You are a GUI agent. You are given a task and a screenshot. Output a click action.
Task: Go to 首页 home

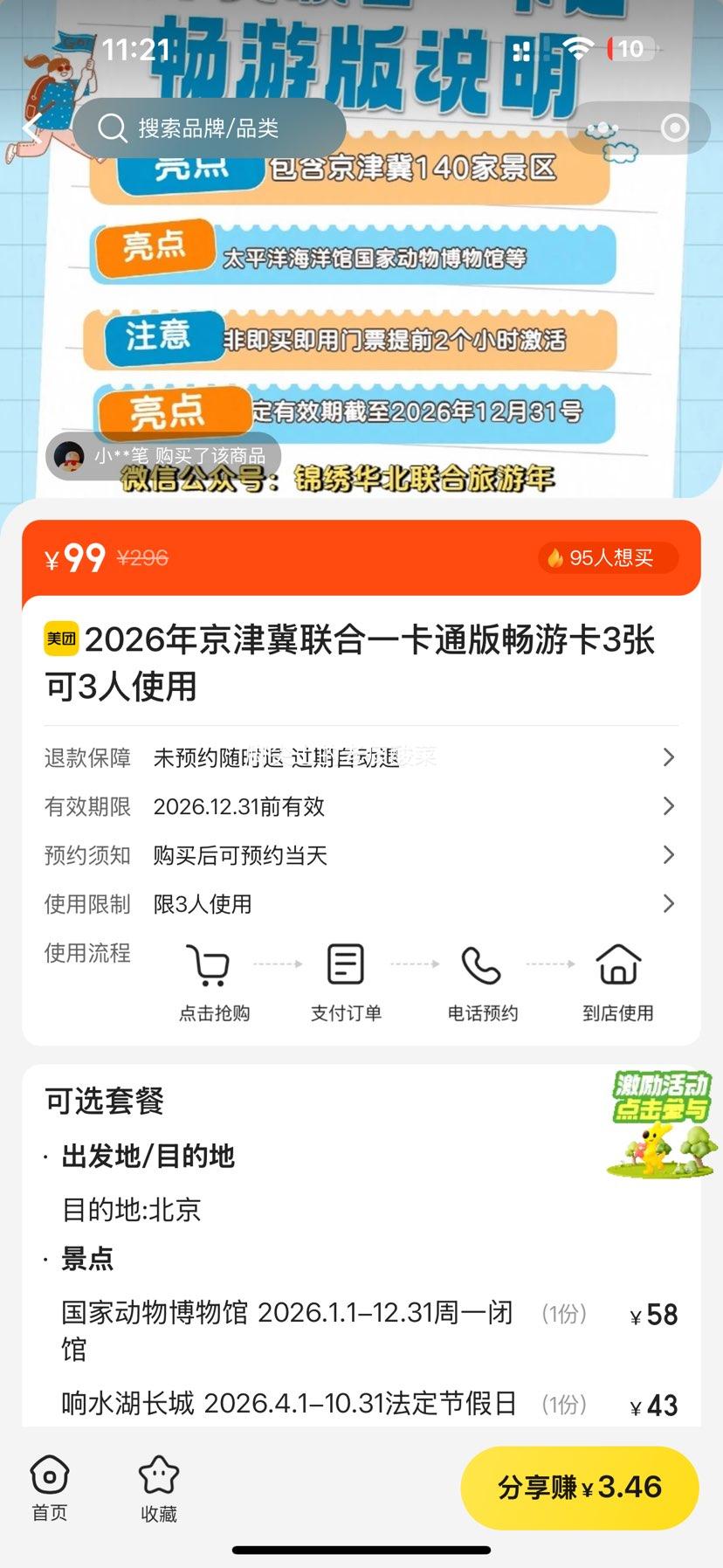[50, 1489]
